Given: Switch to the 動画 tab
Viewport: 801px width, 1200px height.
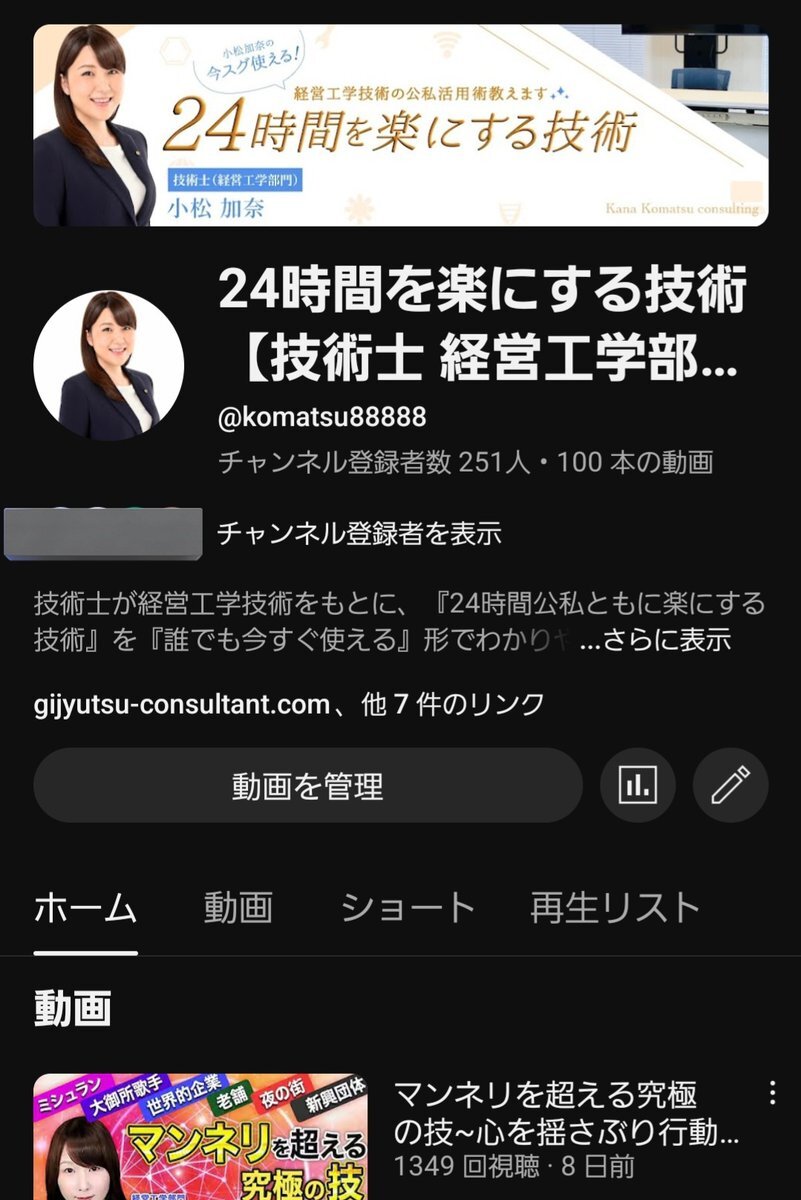Looking at the screenshot, I should [x=238, y=908].
